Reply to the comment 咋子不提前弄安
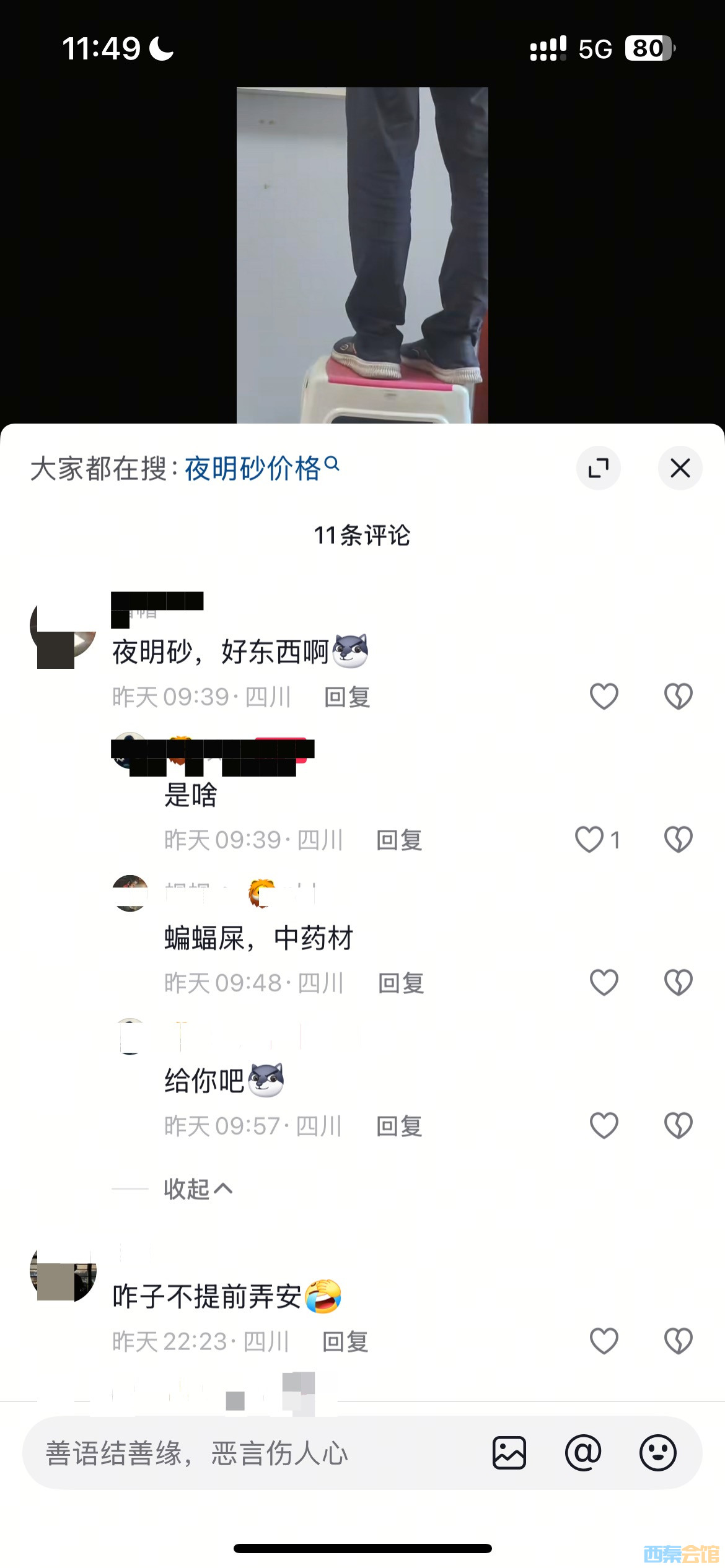Image resolution: width=725 pixels, height=1568 pixels. (x=345, y=1342)
